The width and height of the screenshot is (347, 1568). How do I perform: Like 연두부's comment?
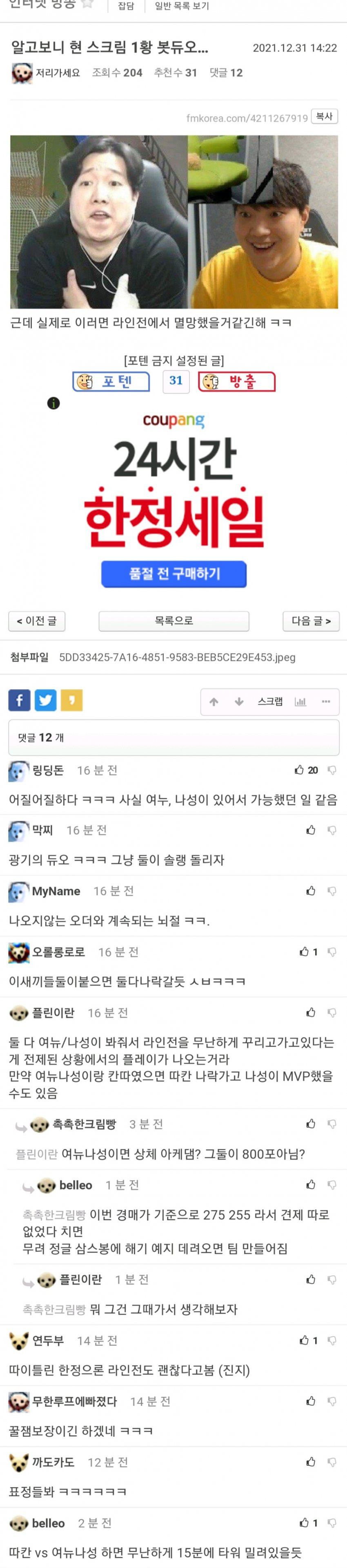pos(305,1340)
